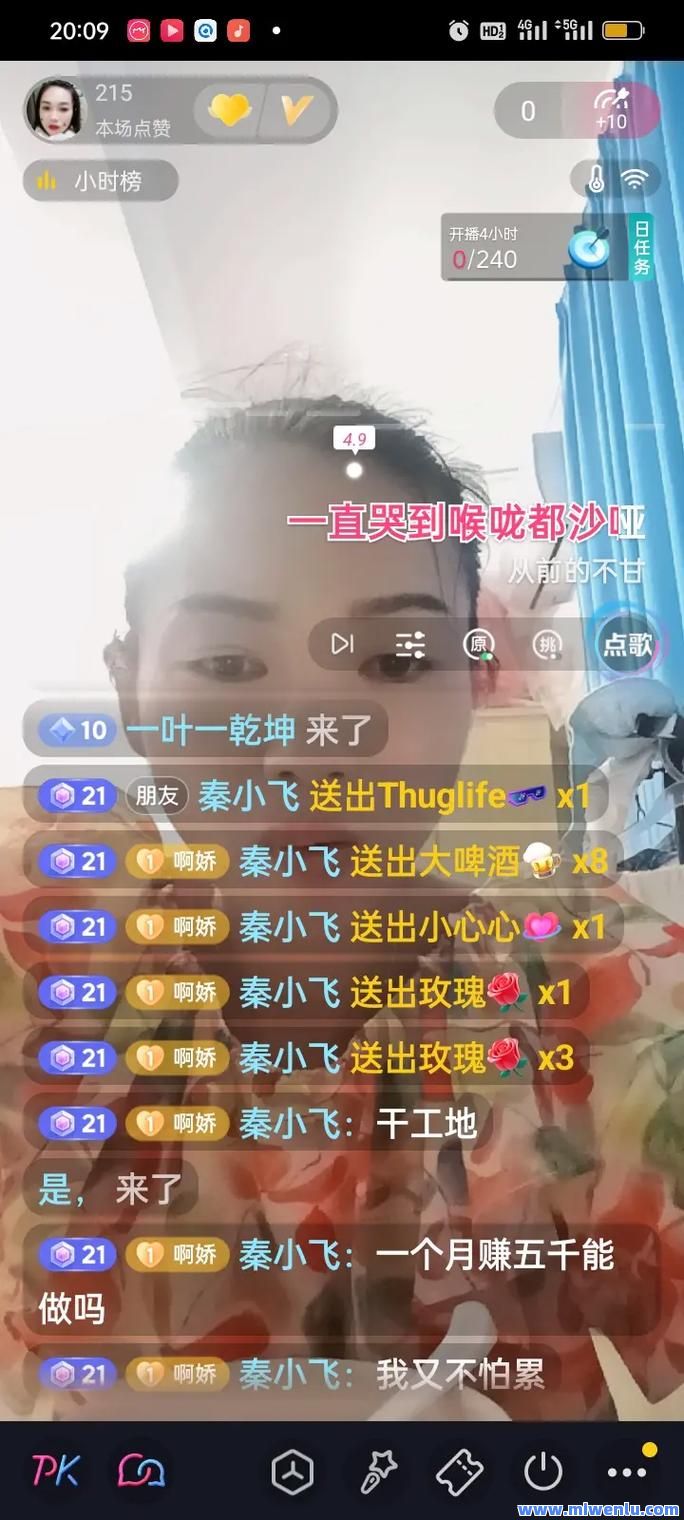Open the streamer's profile avatar
This screenshot has width=684, height=1520.
(x=56, y=109)
